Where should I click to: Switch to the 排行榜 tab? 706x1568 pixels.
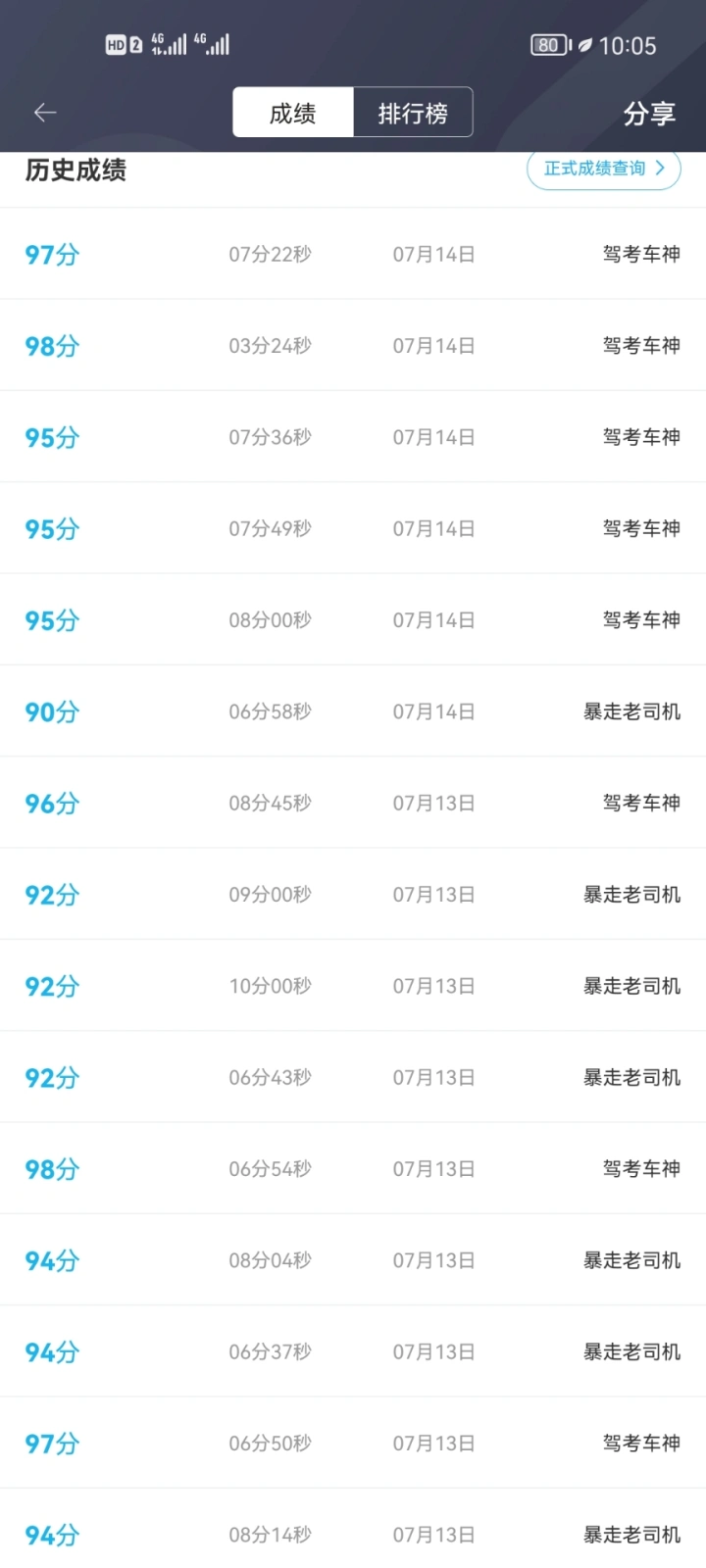pos(413,113)
